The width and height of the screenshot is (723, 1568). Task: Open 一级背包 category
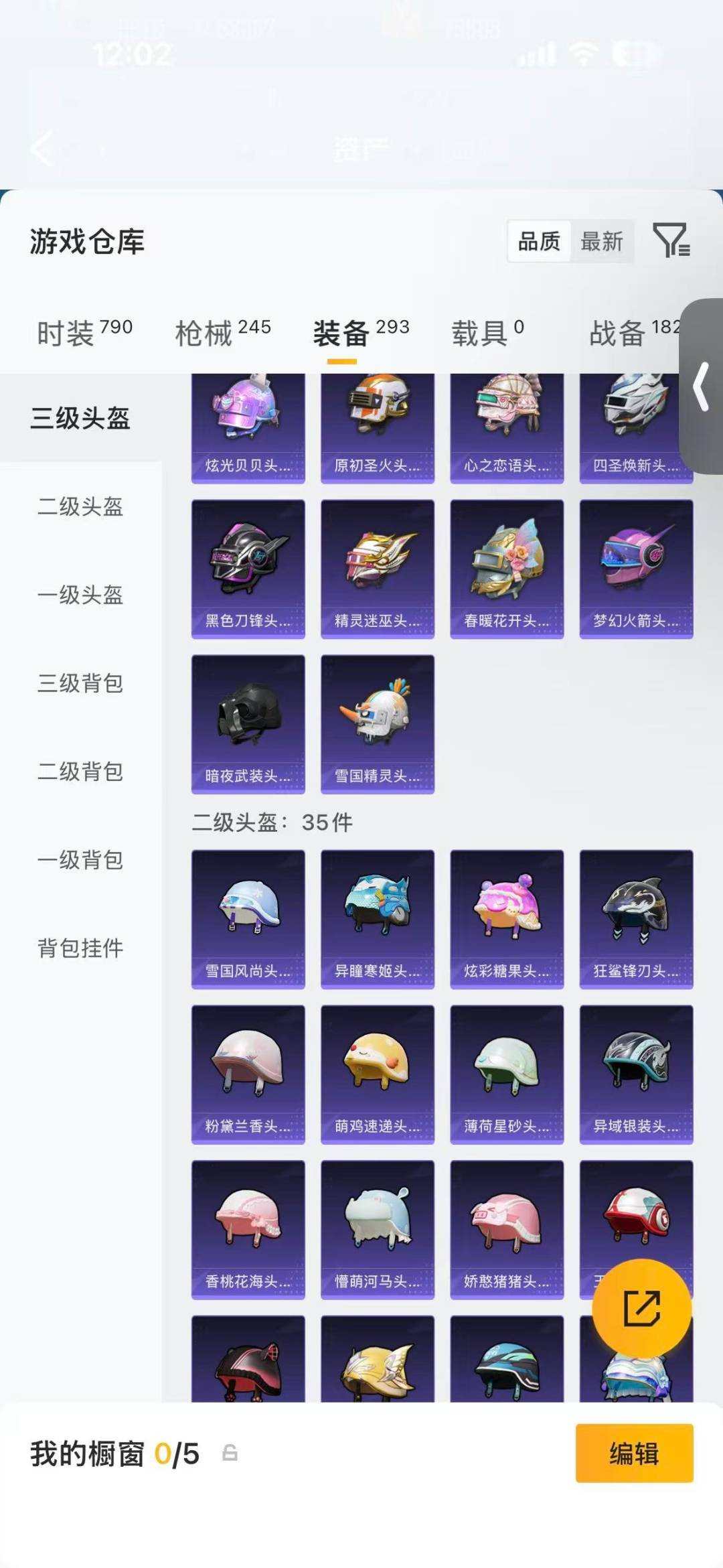pyautogui.click(x=80, y=860)
